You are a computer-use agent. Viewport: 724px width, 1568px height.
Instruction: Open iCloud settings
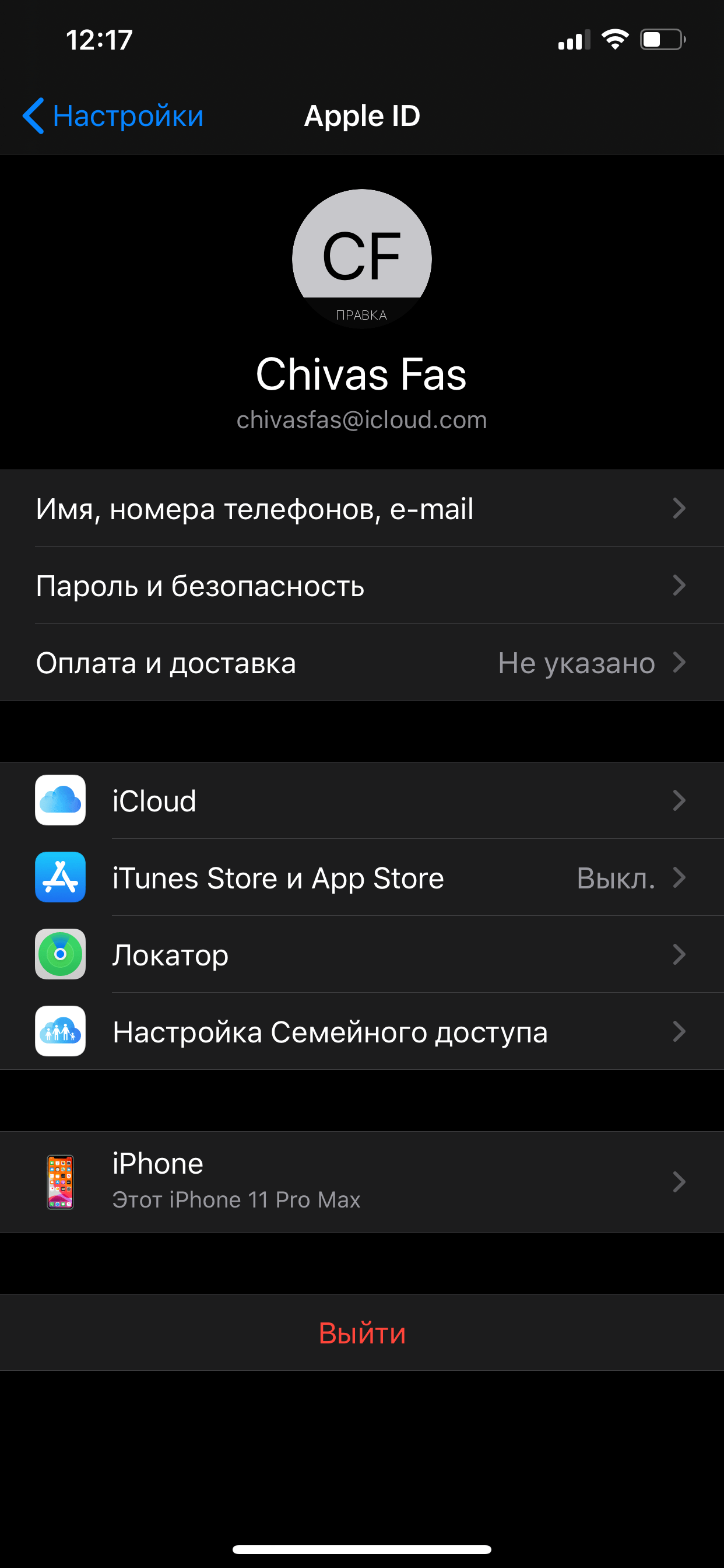(x=361, y=801)
